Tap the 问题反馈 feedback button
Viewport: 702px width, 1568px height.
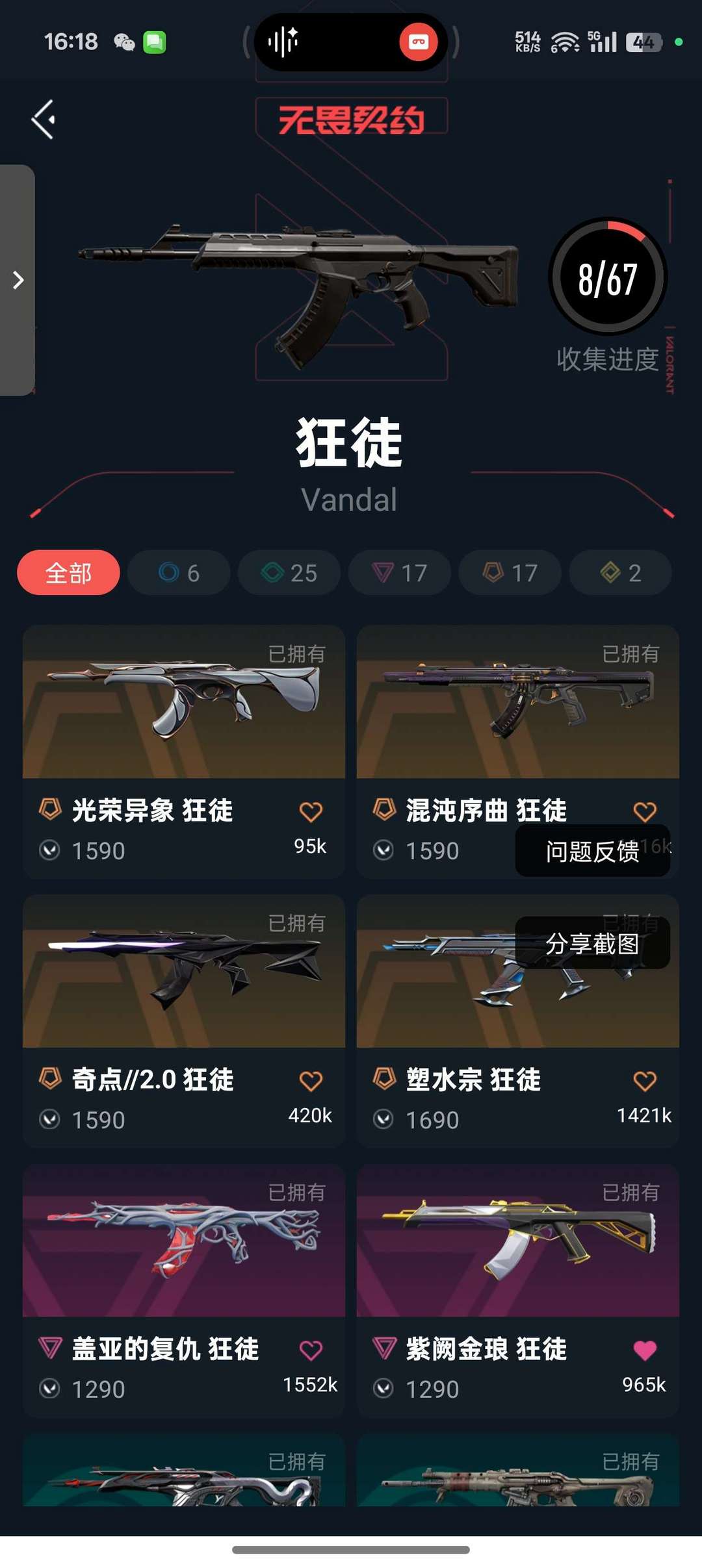[593, 851]
